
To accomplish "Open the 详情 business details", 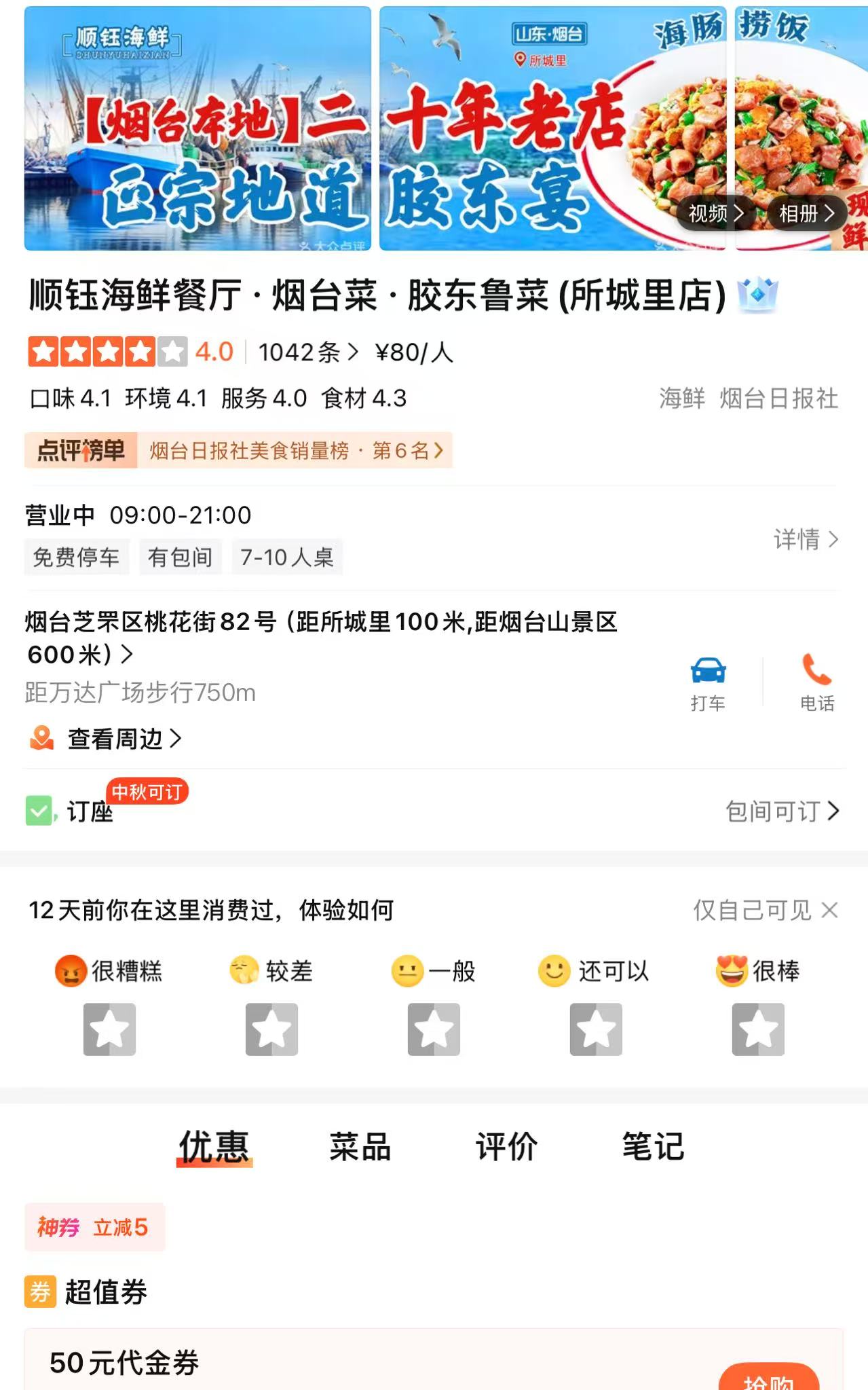I will coord(806,540).
